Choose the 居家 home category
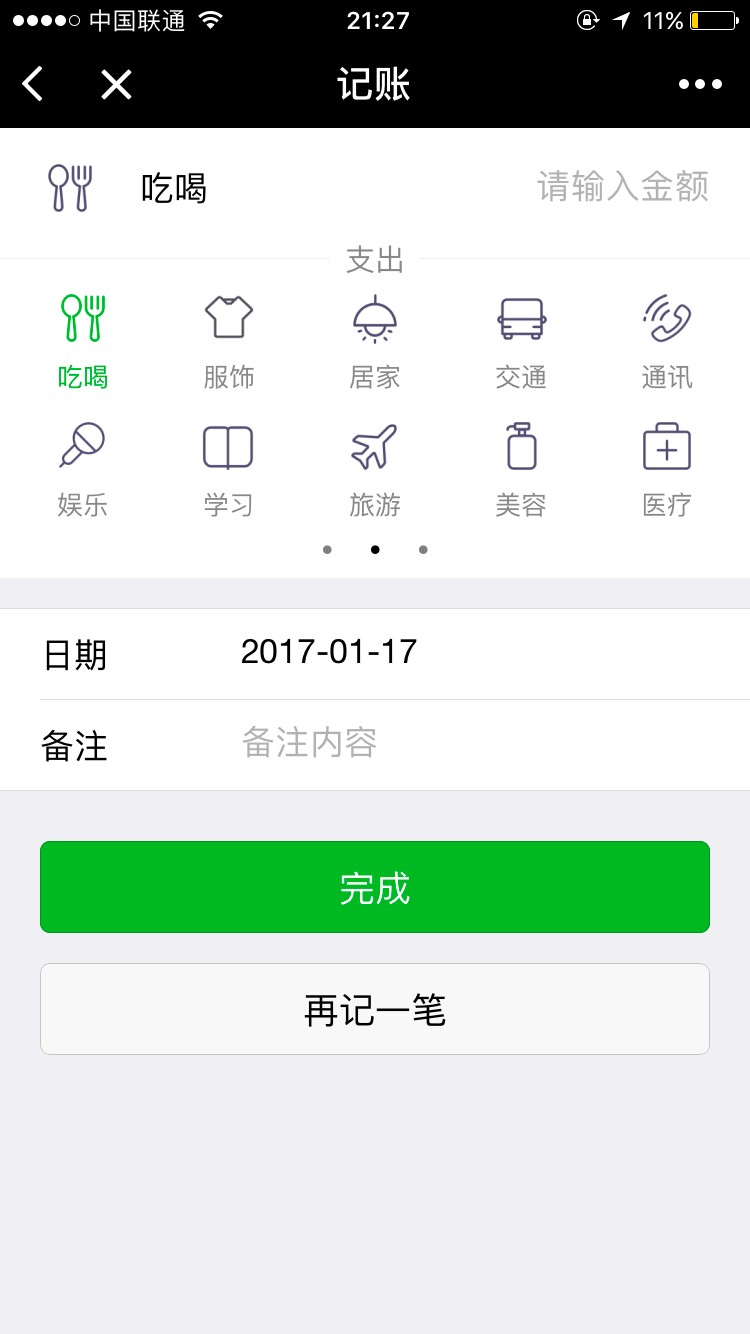 pos(375,342)
